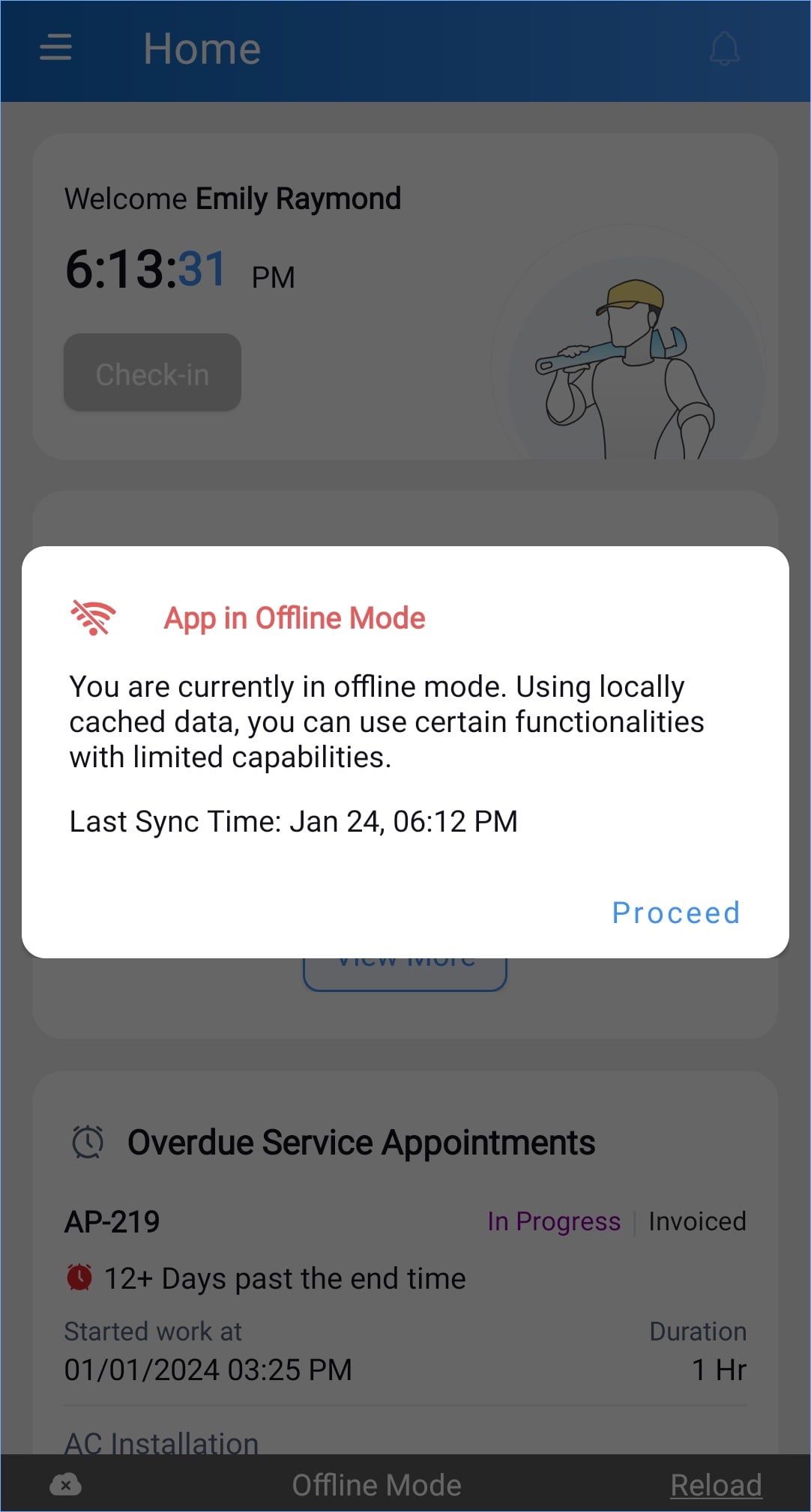Tap the Check-in button
The width and height of the screenshot is (811, 1512).
152,373
